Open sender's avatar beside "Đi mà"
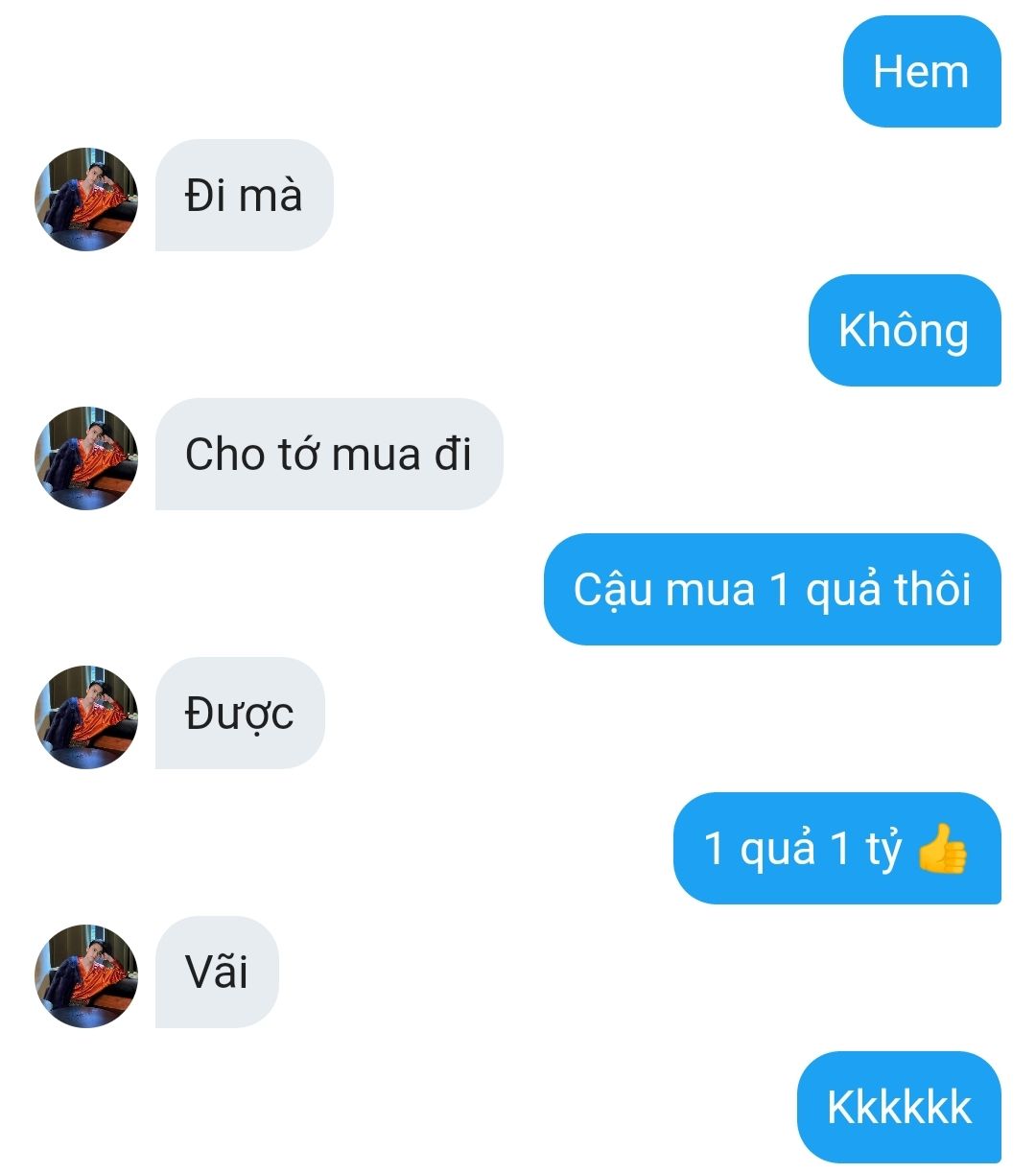Screen dimensions: 1036x1173 86,199
